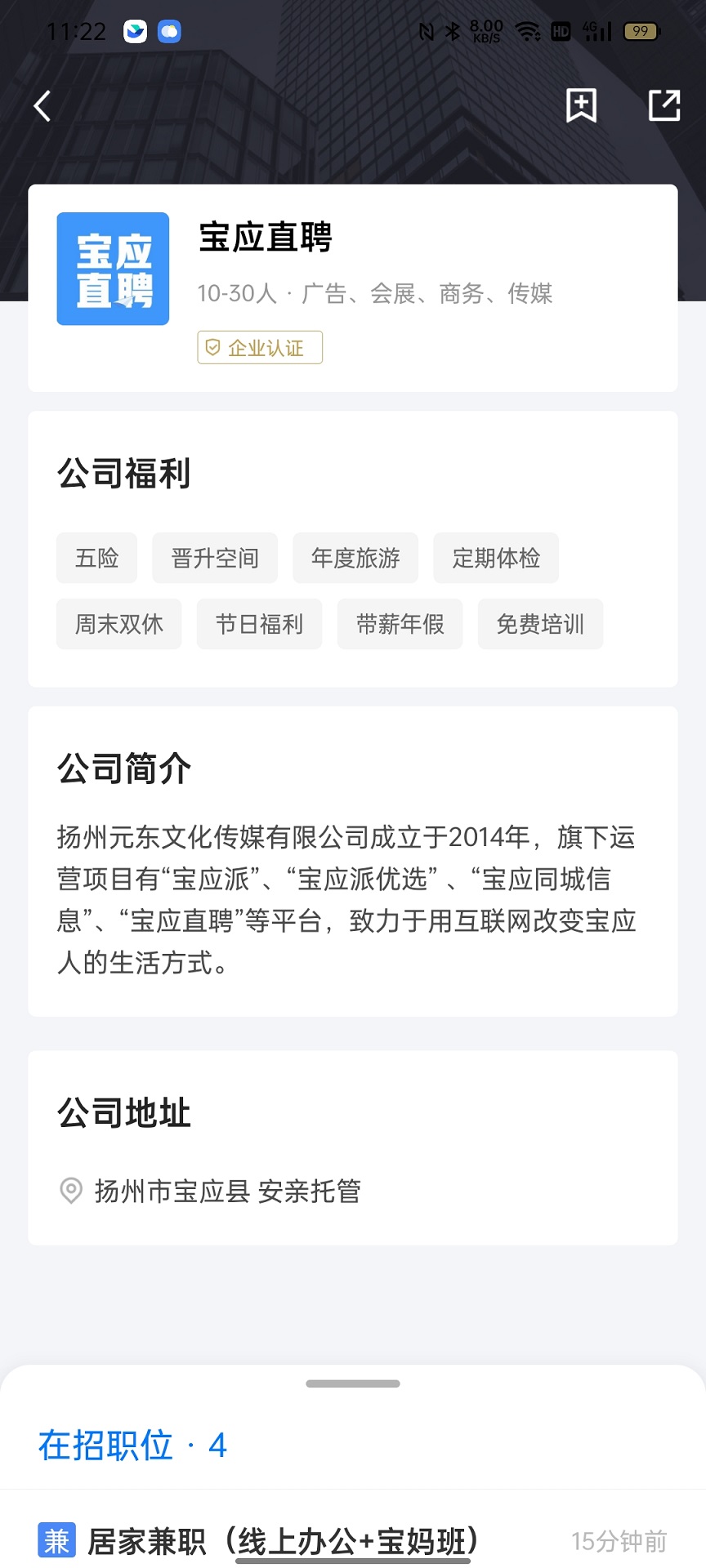Image resolution: width=706 pixels, height=1568 pixels.
Task: Tap the shield icon inside the 企业认证 badge
Action: [214, 347]
